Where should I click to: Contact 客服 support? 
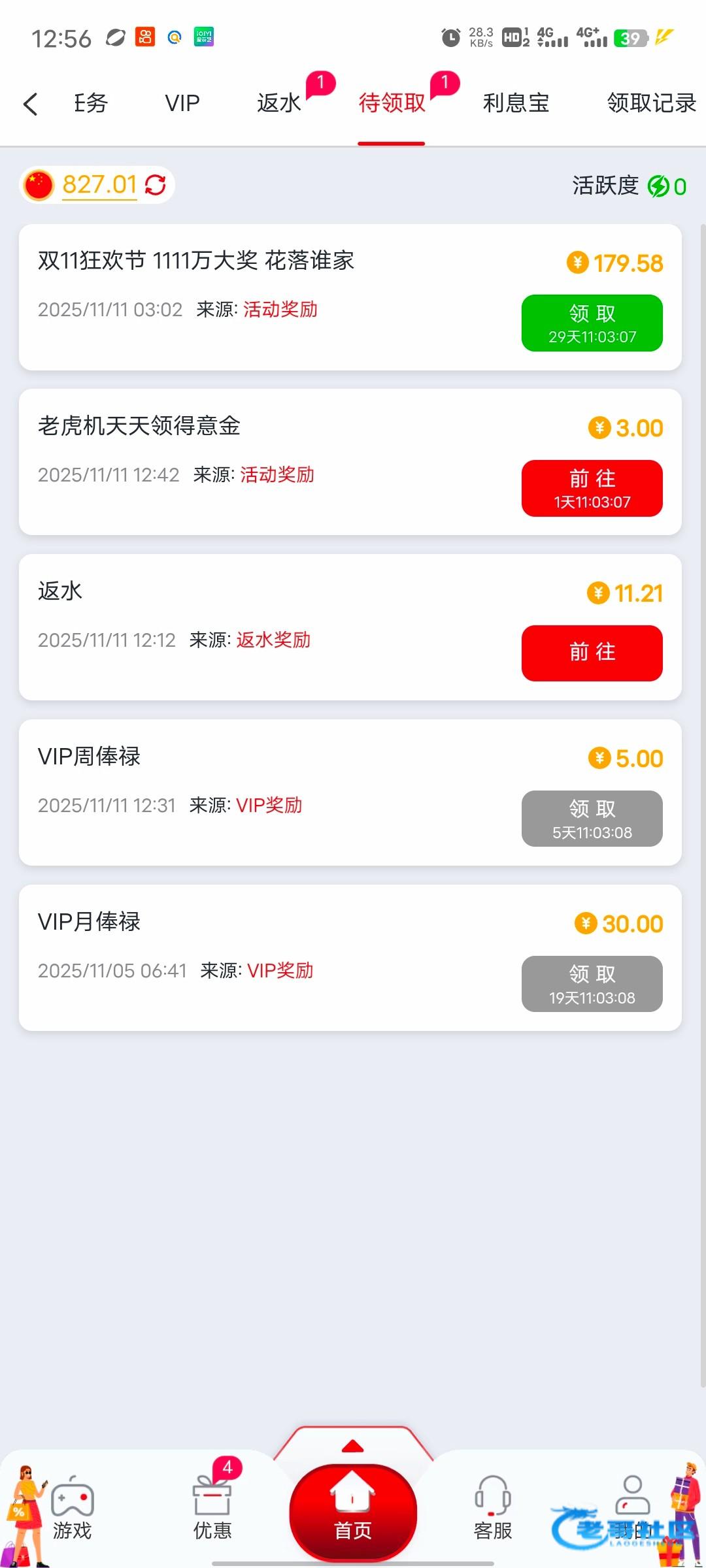pyautogui.click(x=493, y=1509)
